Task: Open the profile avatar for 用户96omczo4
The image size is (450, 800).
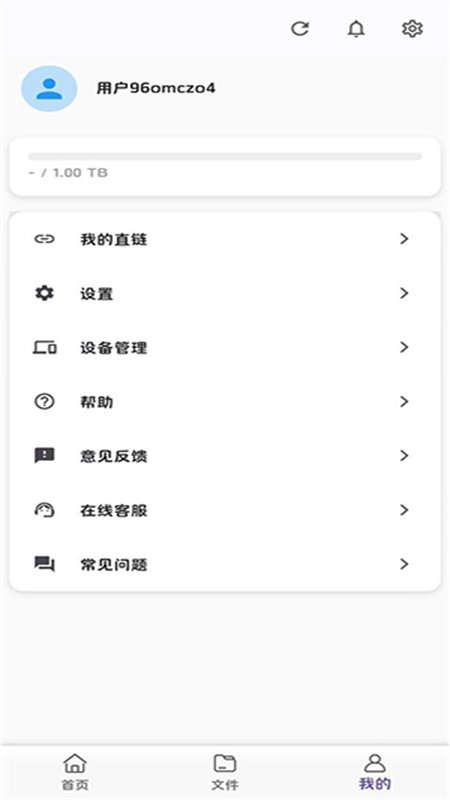Action: click(49, 88)
